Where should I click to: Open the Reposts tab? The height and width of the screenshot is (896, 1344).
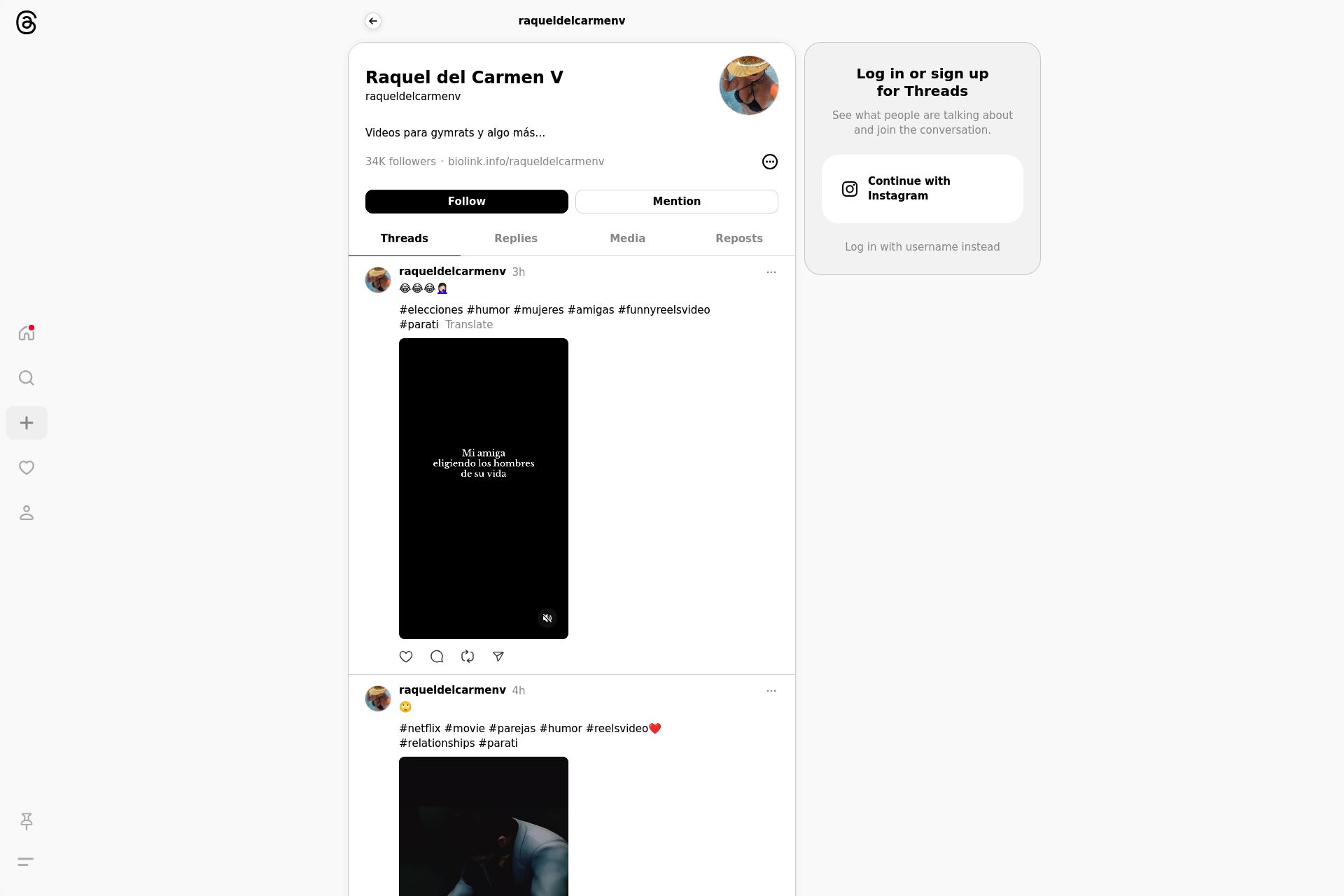click(x=738, y=239)
